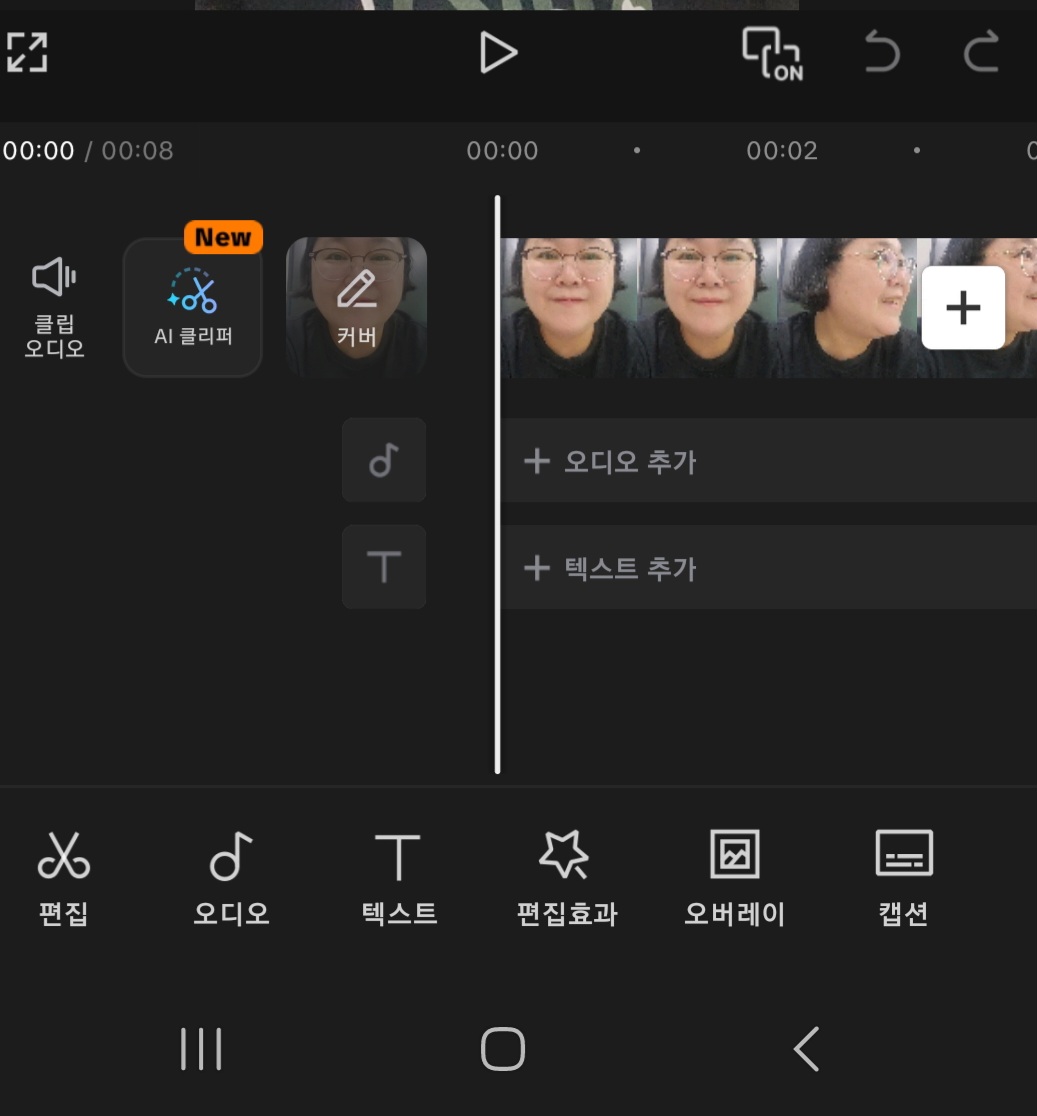
Task: Open the 캡션 captions tool
Action: [903, 878]
